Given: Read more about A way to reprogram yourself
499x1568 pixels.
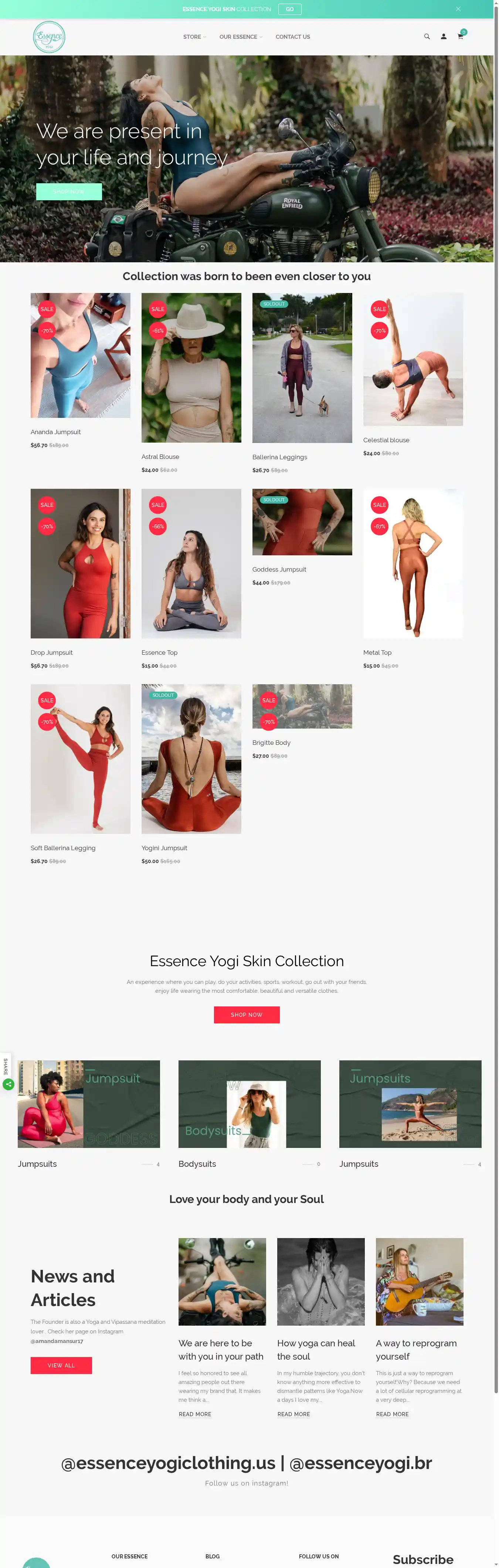Looking at the screenshot, I should click(x=392, y=1414).
